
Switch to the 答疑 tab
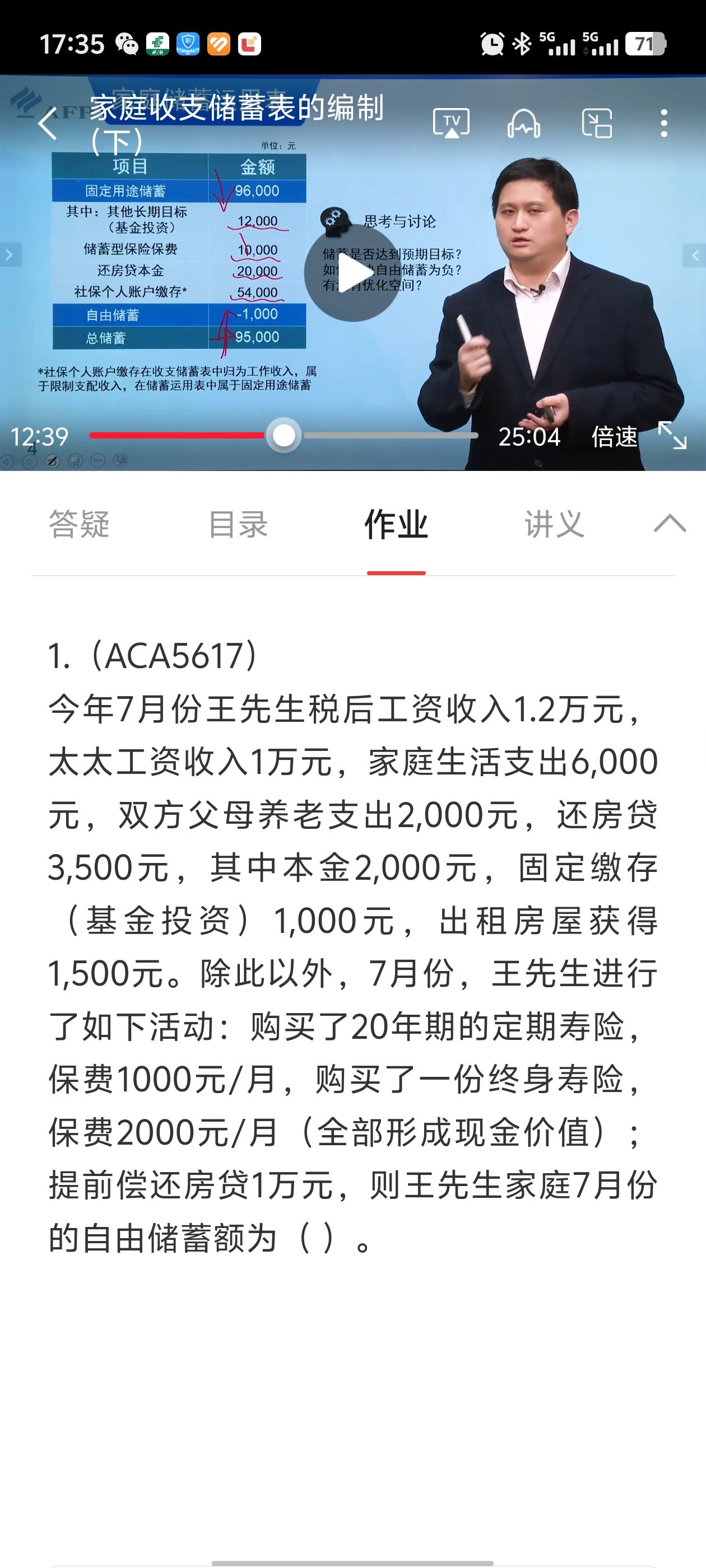(79, 524)
